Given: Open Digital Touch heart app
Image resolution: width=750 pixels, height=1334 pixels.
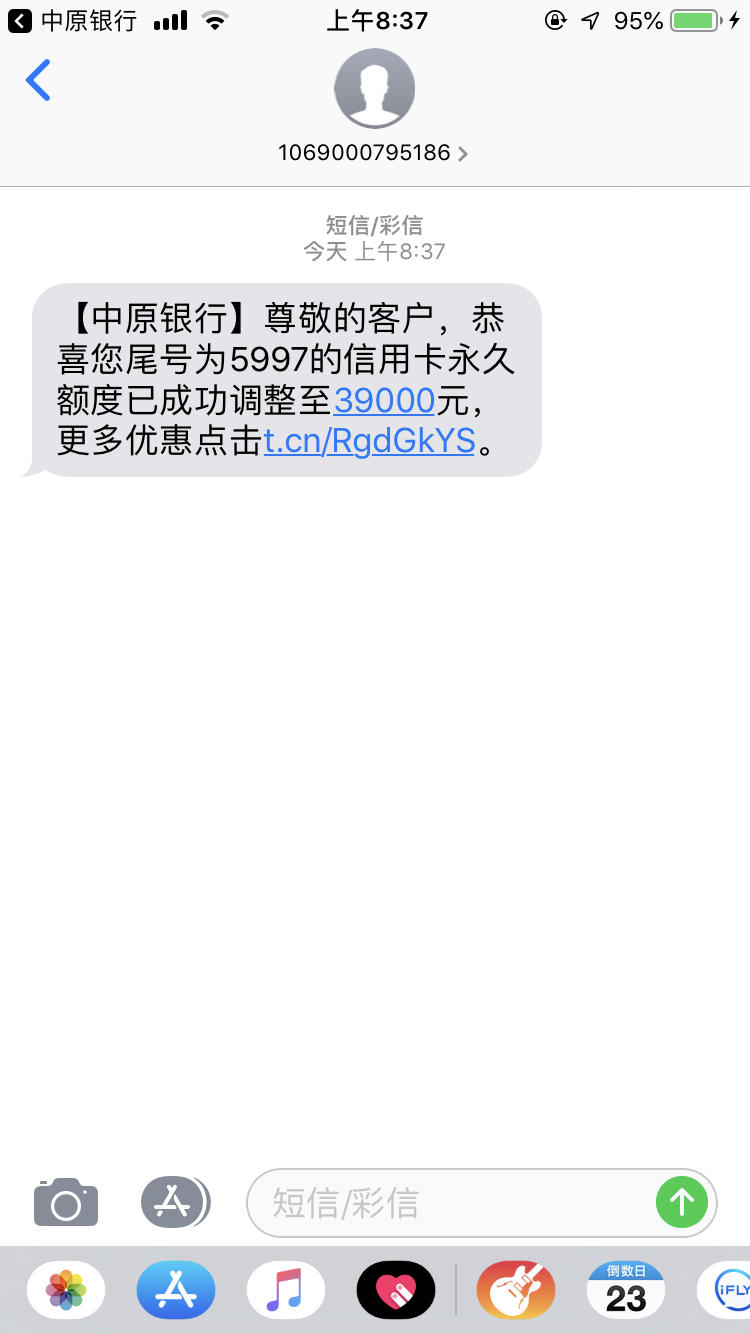Looking at the screenshot, I should (396, 1290).
